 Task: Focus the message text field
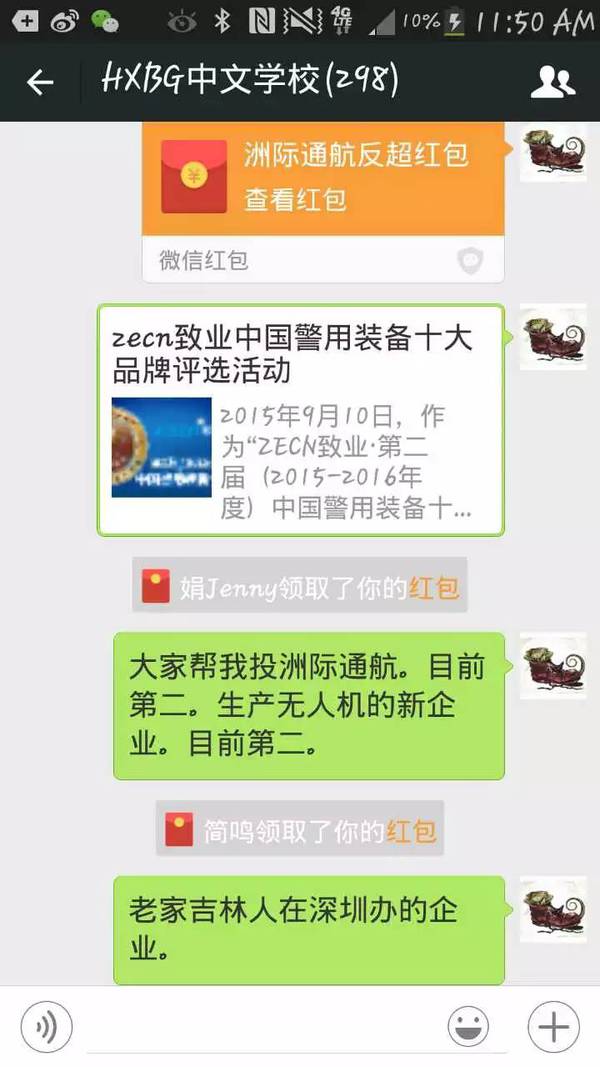260,1027
